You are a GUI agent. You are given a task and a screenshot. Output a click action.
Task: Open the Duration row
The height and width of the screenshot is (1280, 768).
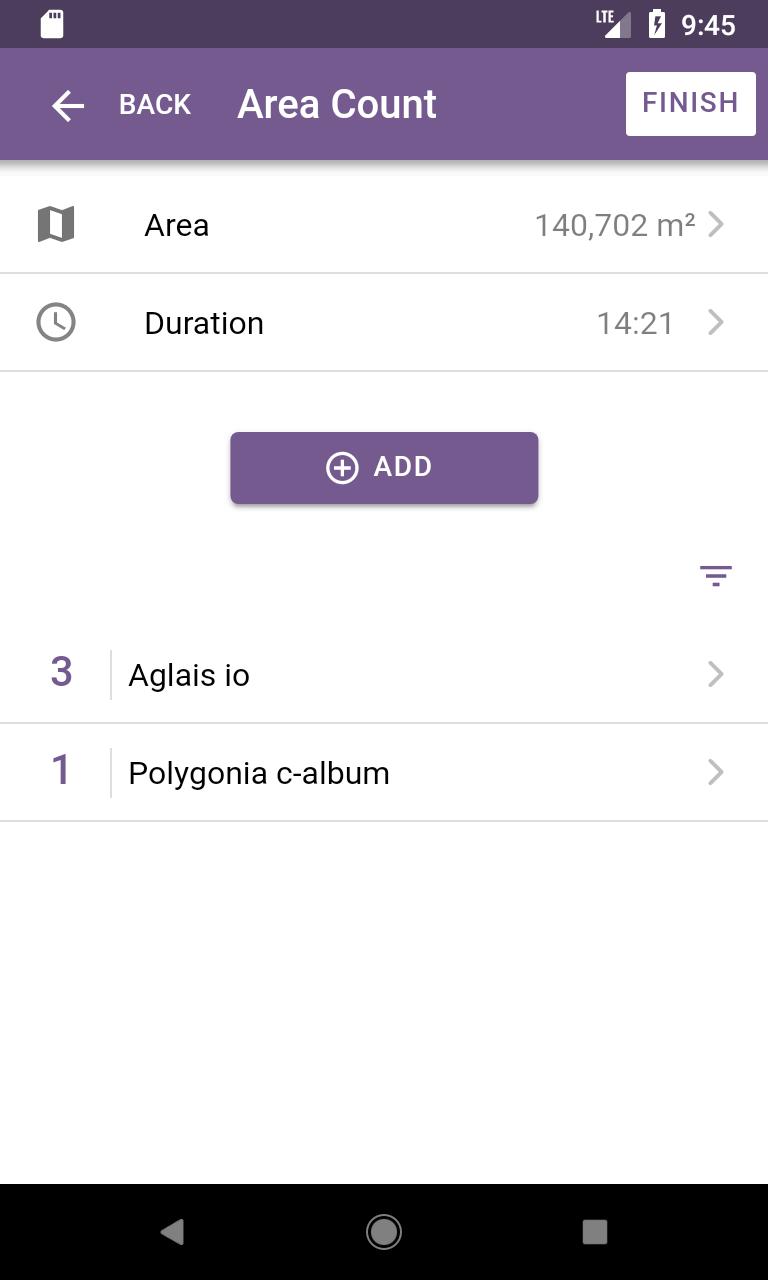click(384, 323)
